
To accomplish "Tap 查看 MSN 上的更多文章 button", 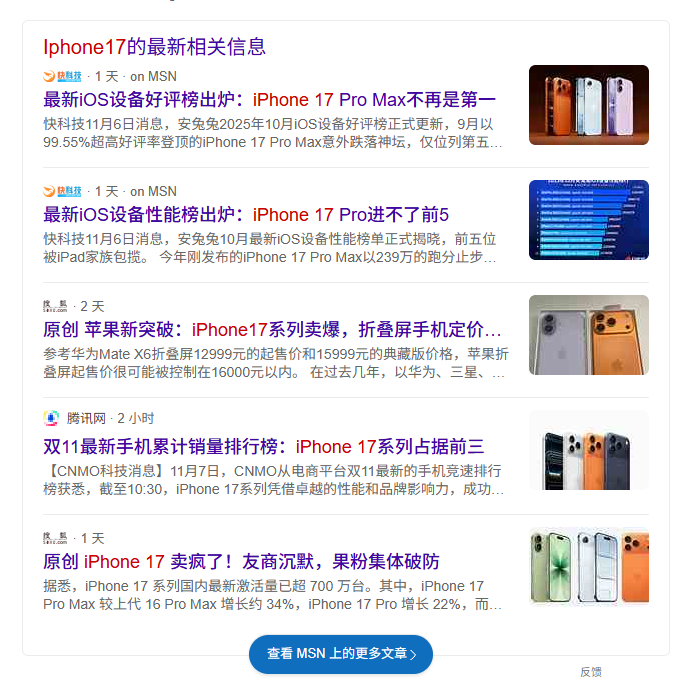I will (340, 654).
